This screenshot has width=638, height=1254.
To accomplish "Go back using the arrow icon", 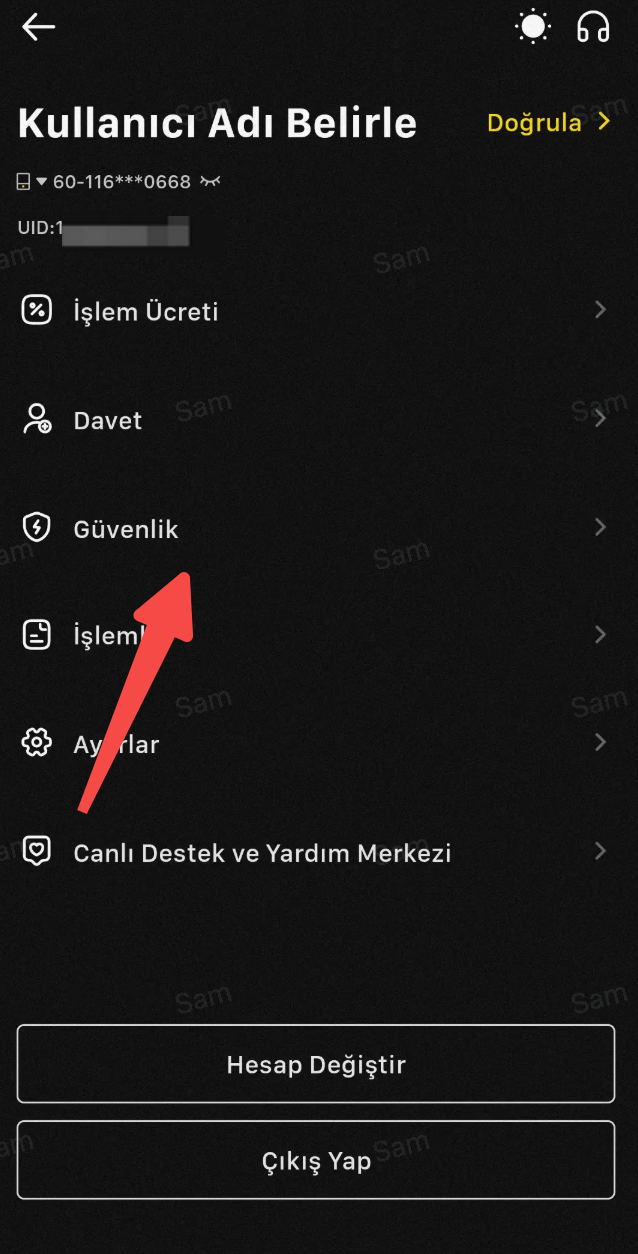I will (38, 27).
